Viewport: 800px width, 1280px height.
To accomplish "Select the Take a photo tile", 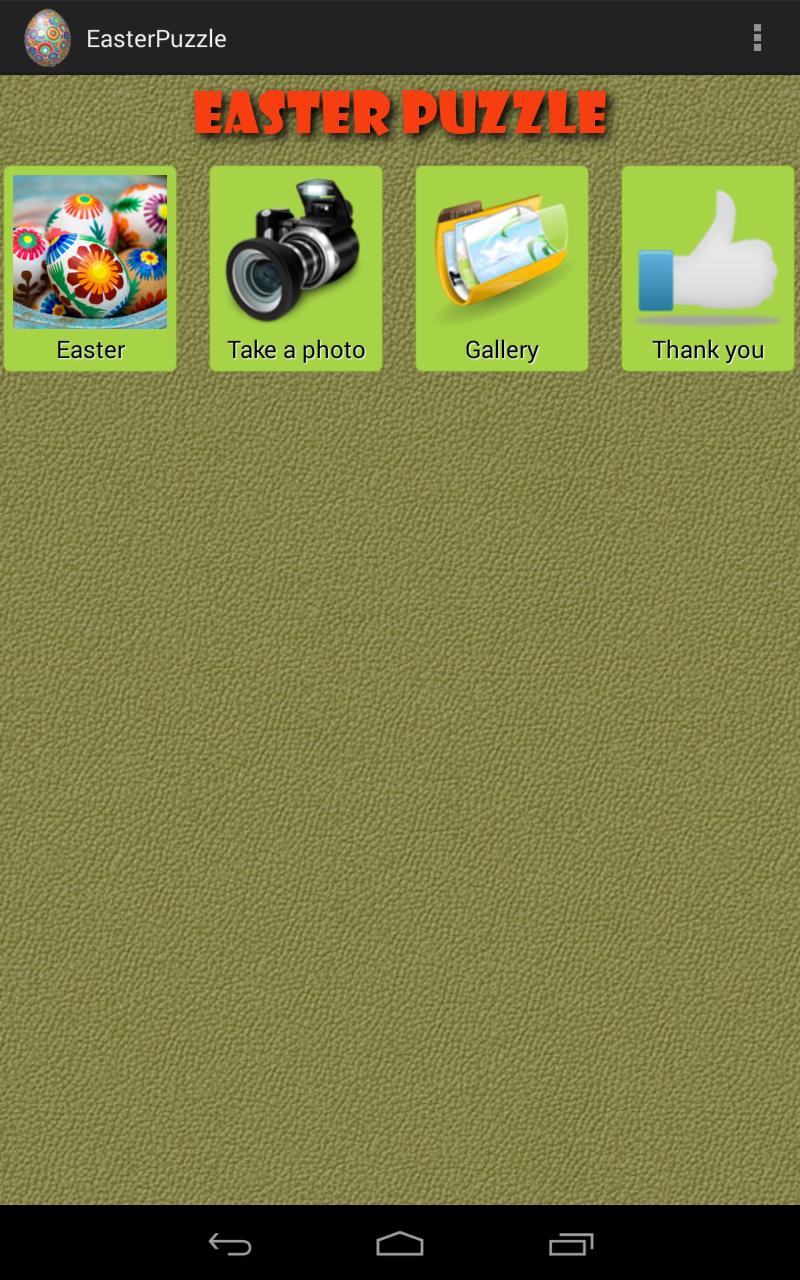I will (x=296, y=268).
